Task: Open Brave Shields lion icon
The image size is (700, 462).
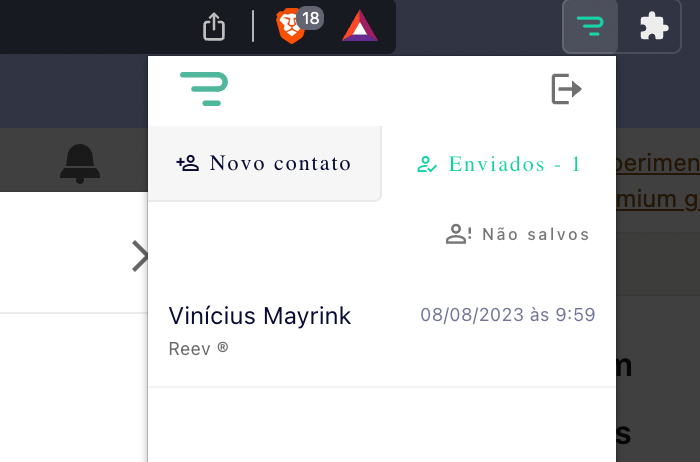Action: pos(290,26)
